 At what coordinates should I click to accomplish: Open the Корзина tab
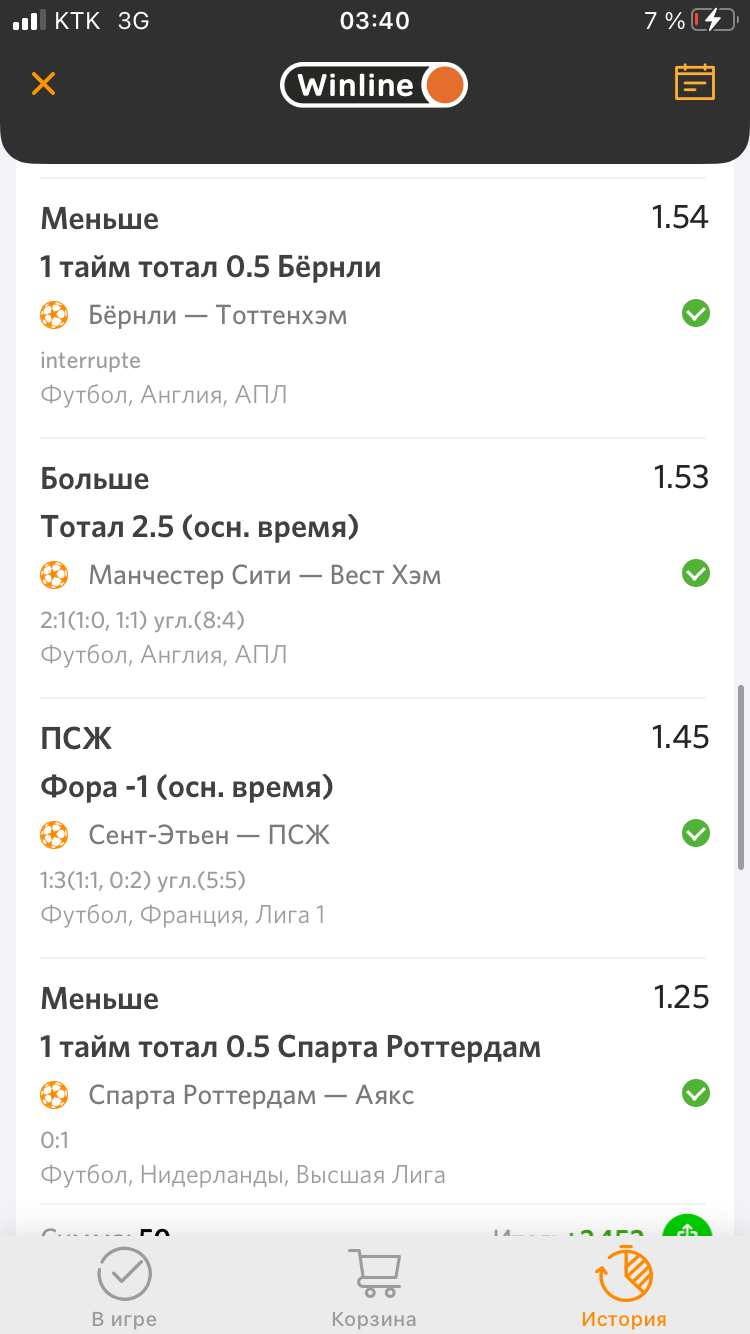coord(374,1288)
